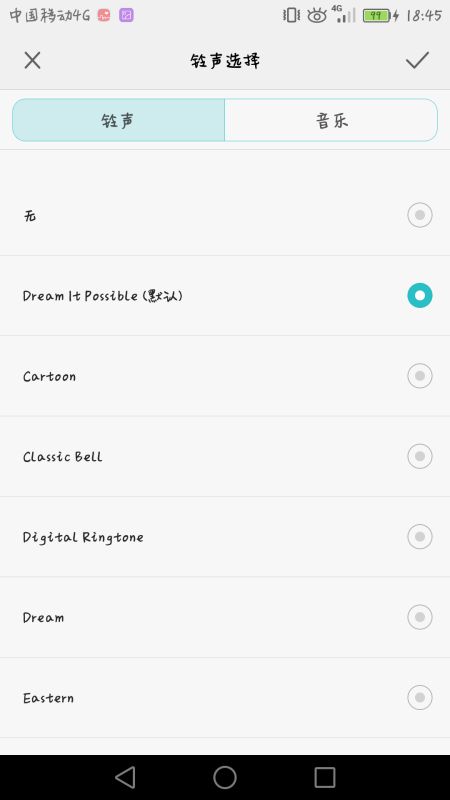Choose the Classic Bell ringtone
This screenshot has height=800, width=450.
(x=225, y=457)
